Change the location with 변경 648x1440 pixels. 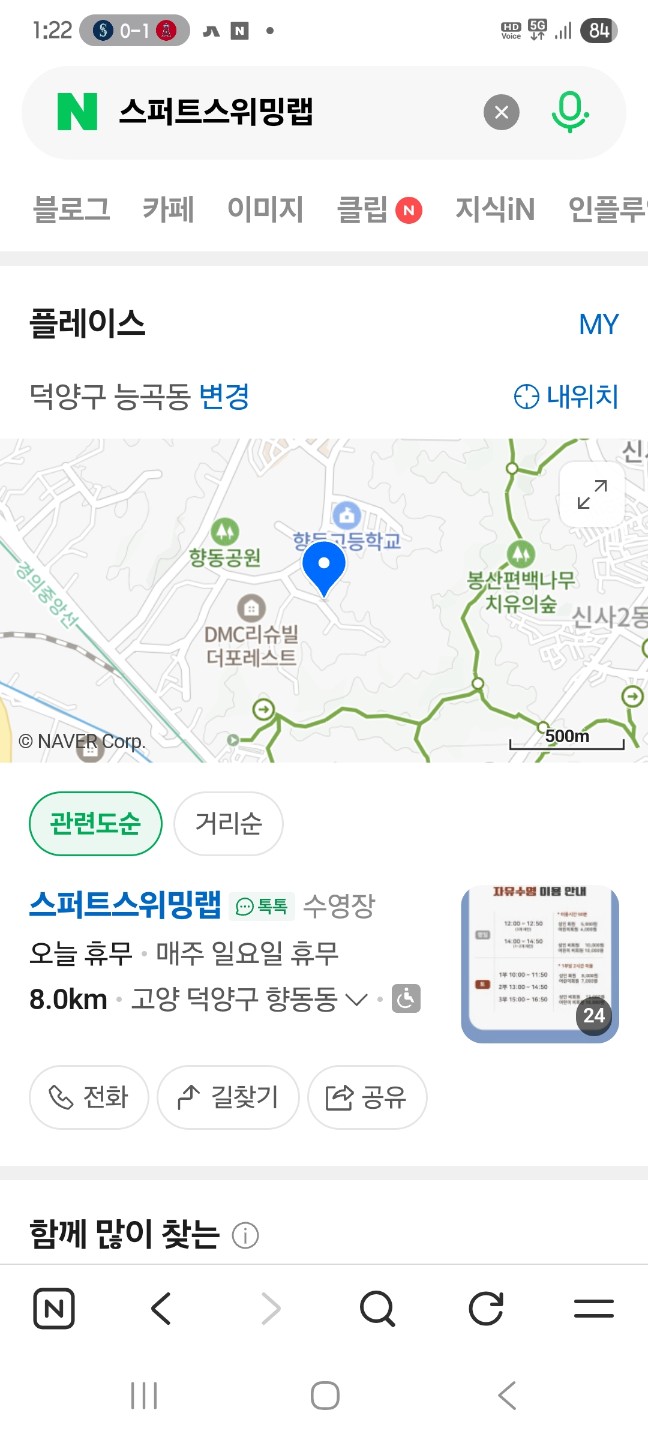coord(224,397)
